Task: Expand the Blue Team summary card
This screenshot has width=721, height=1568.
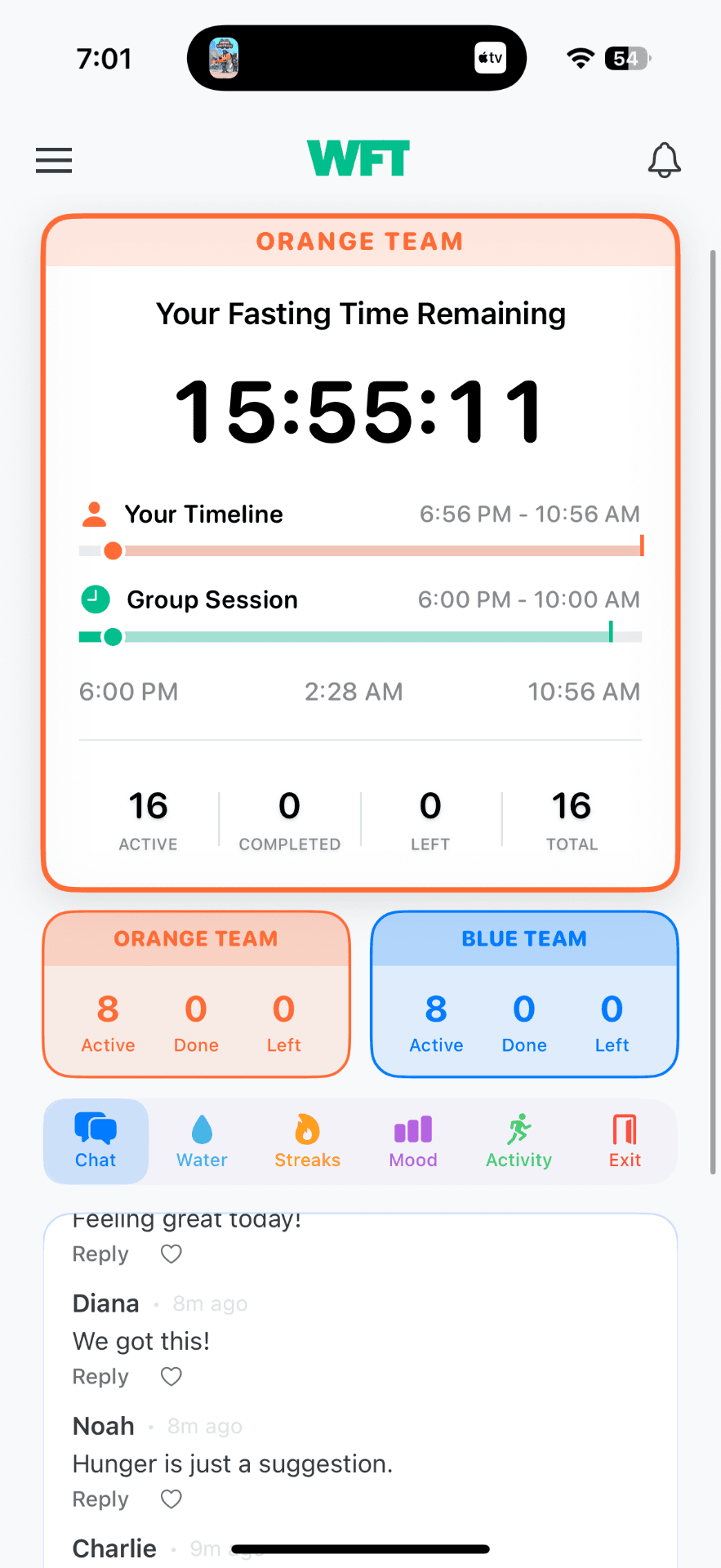Action: [523, 995]
